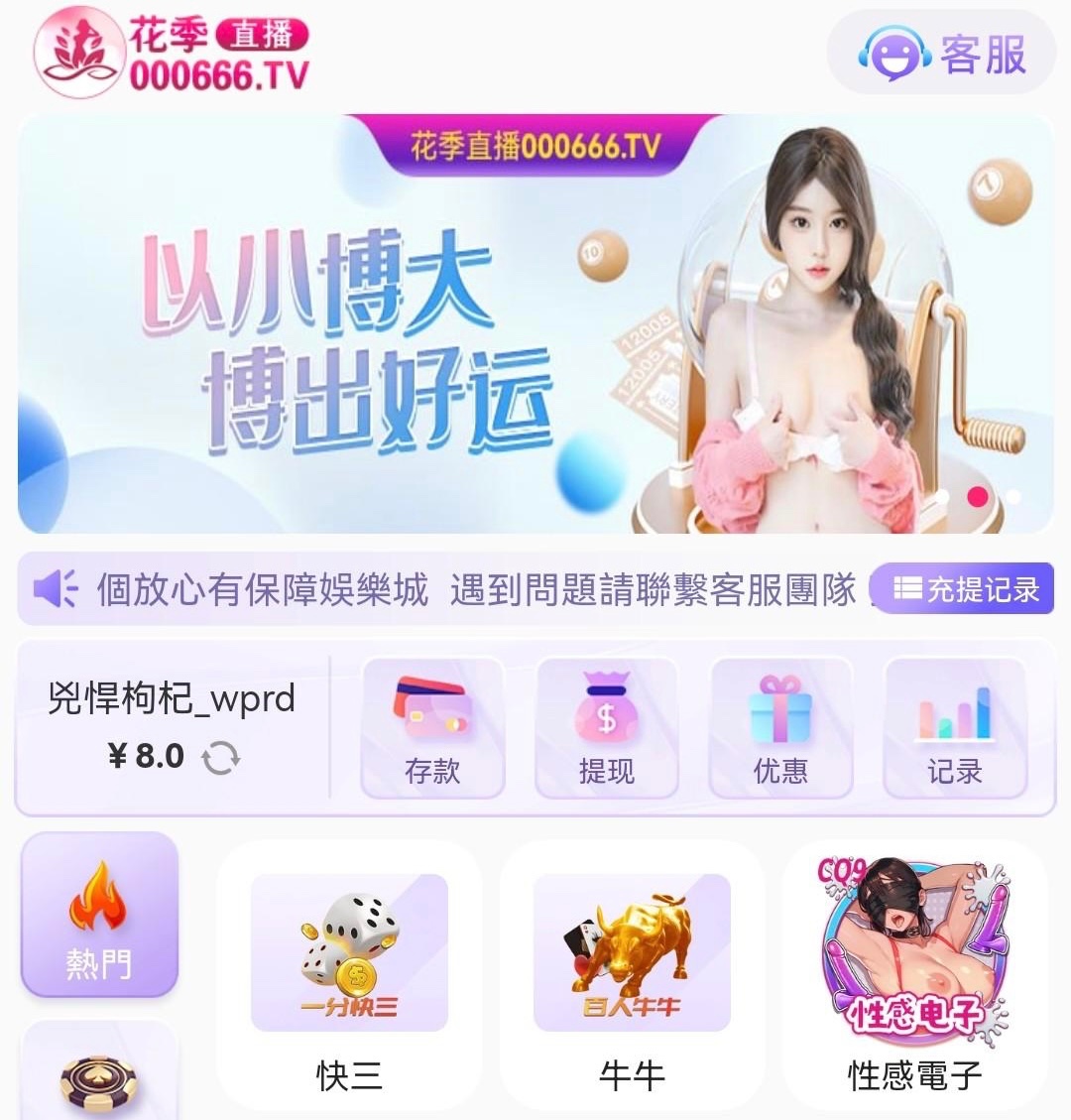Open the 性感電子 game card
1071x1120 pixels.
pos(914,977)
